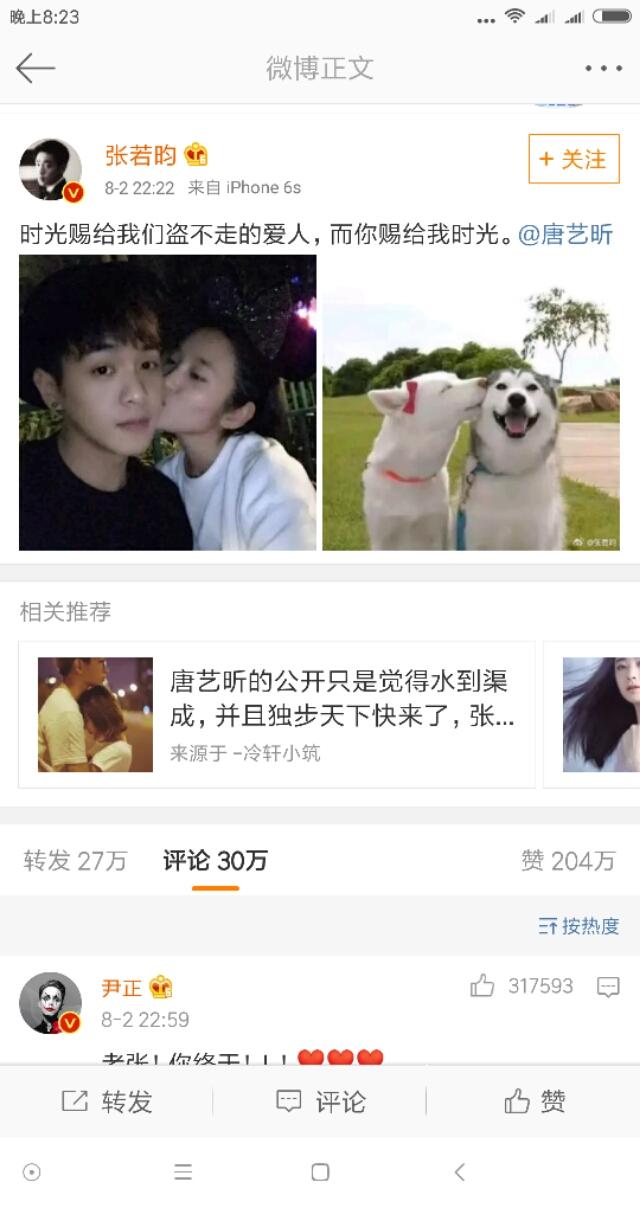The height and width of the screenshot is (1208, 640).
Task: Open 张若昀's profile by username
Action: click(140, 155)
